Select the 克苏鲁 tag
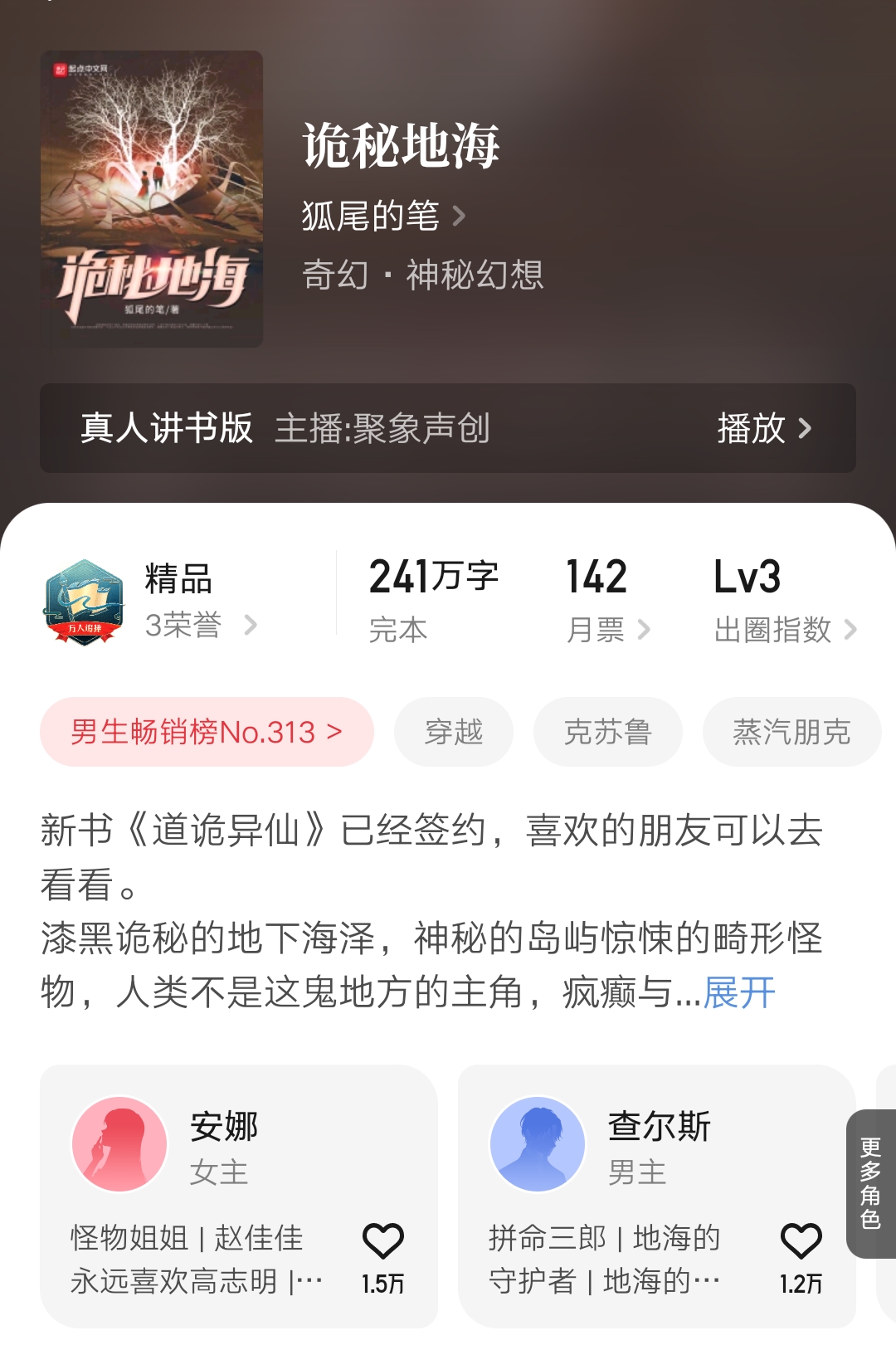The image size is (896, 1345). coord(608,731)
